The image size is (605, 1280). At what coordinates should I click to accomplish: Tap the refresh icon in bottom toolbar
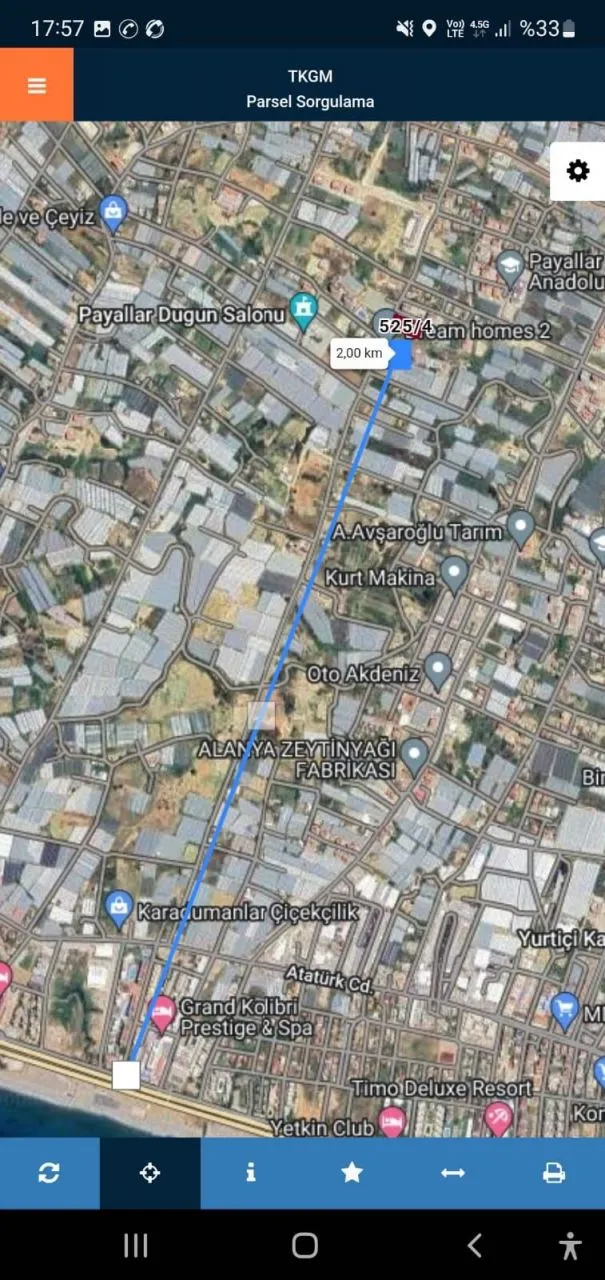(49, 1173)
